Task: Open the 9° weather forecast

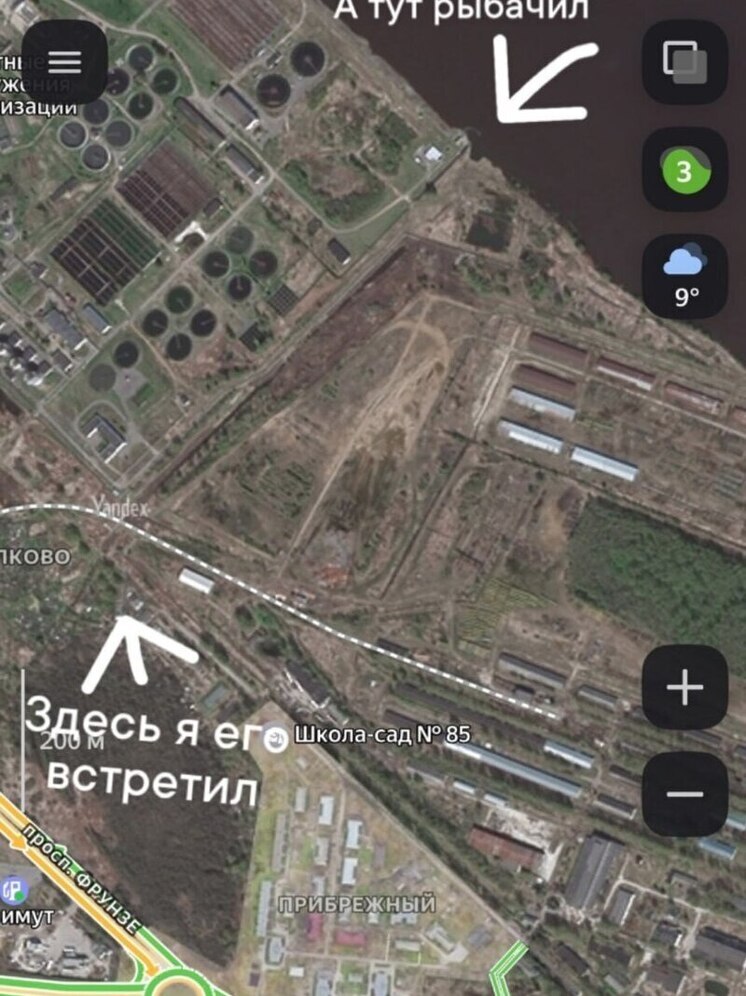Action: pos(684,277)
